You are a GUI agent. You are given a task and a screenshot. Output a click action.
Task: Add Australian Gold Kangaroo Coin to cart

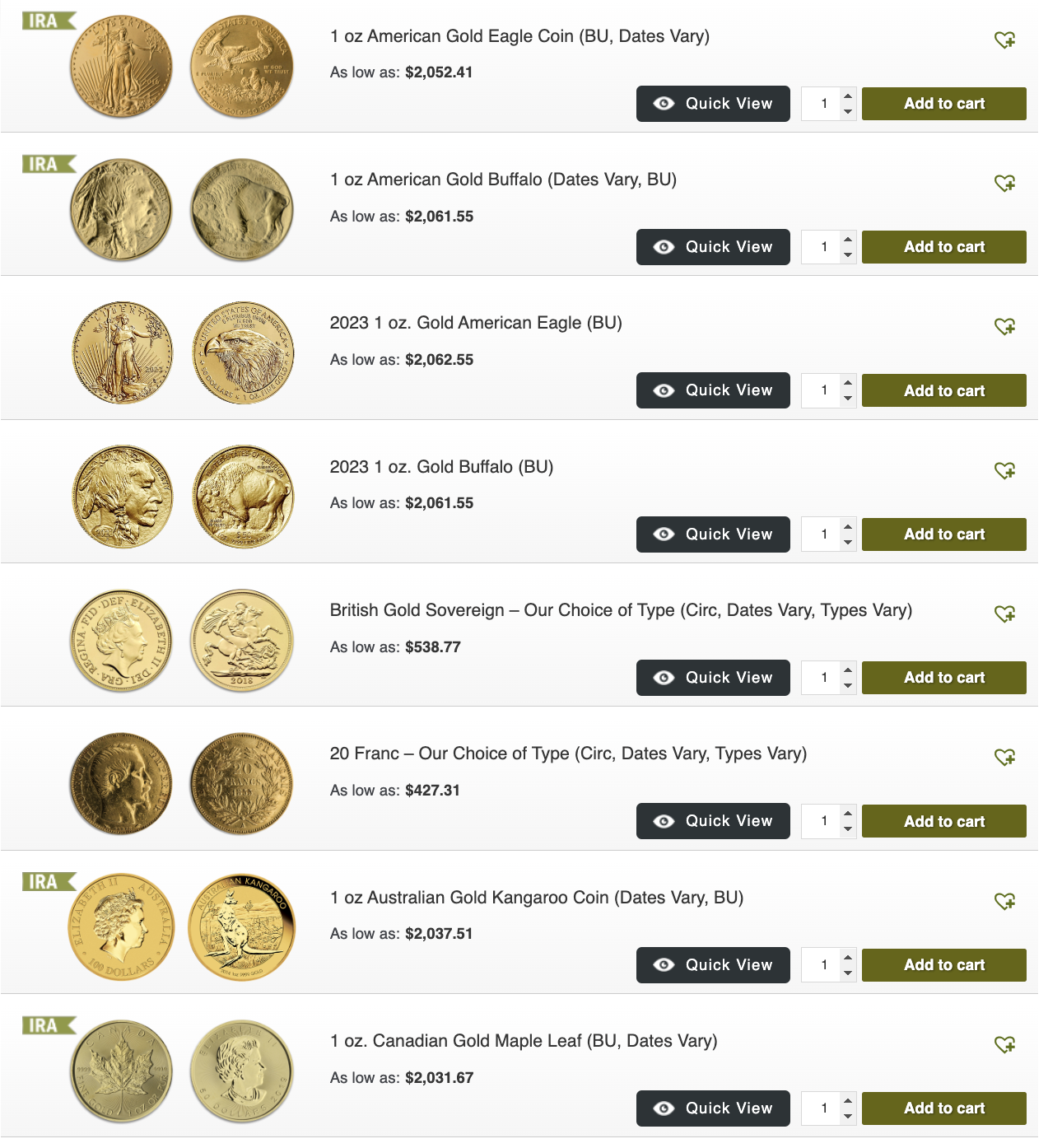click(943, 964)
